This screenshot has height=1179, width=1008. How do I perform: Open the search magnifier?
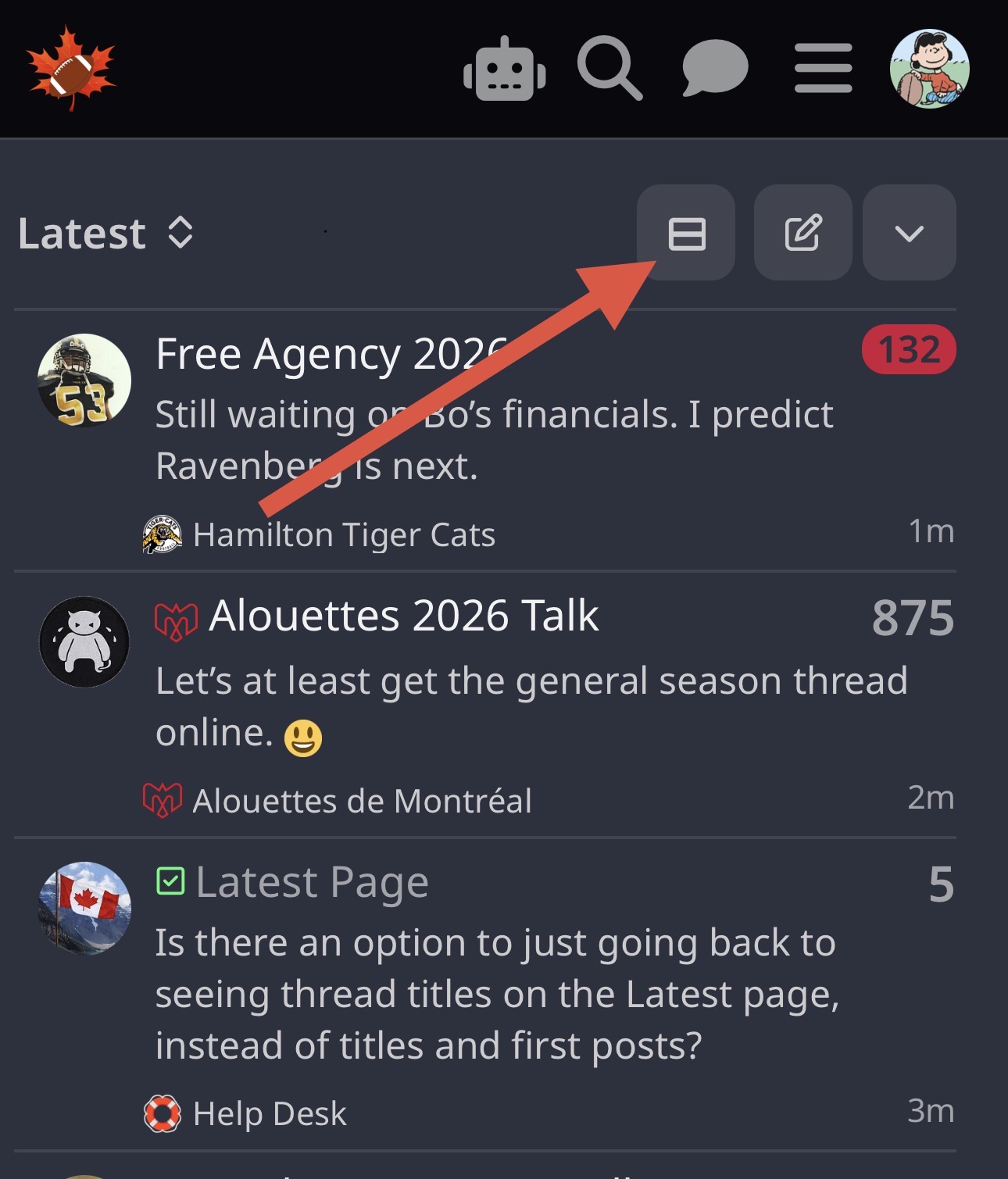click(609, 69)
